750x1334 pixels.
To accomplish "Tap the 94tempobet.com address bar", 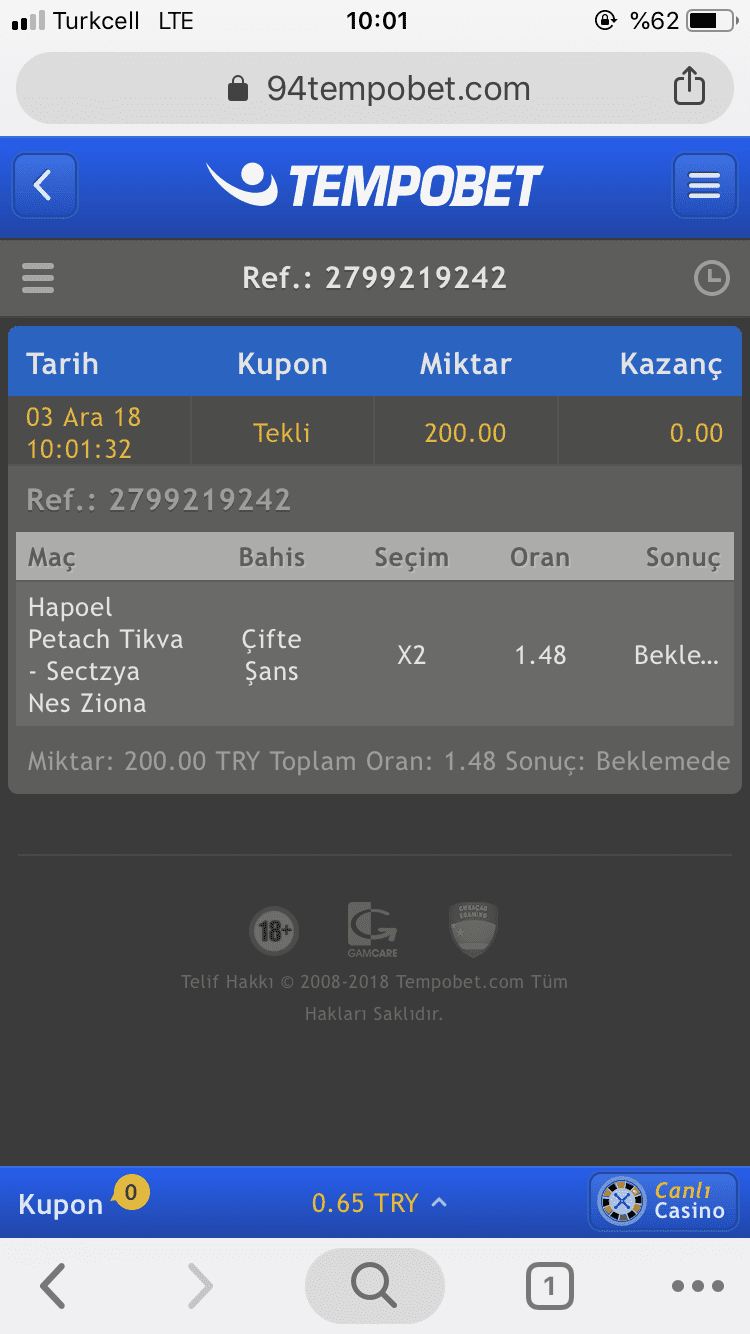I will coord(375,88).
